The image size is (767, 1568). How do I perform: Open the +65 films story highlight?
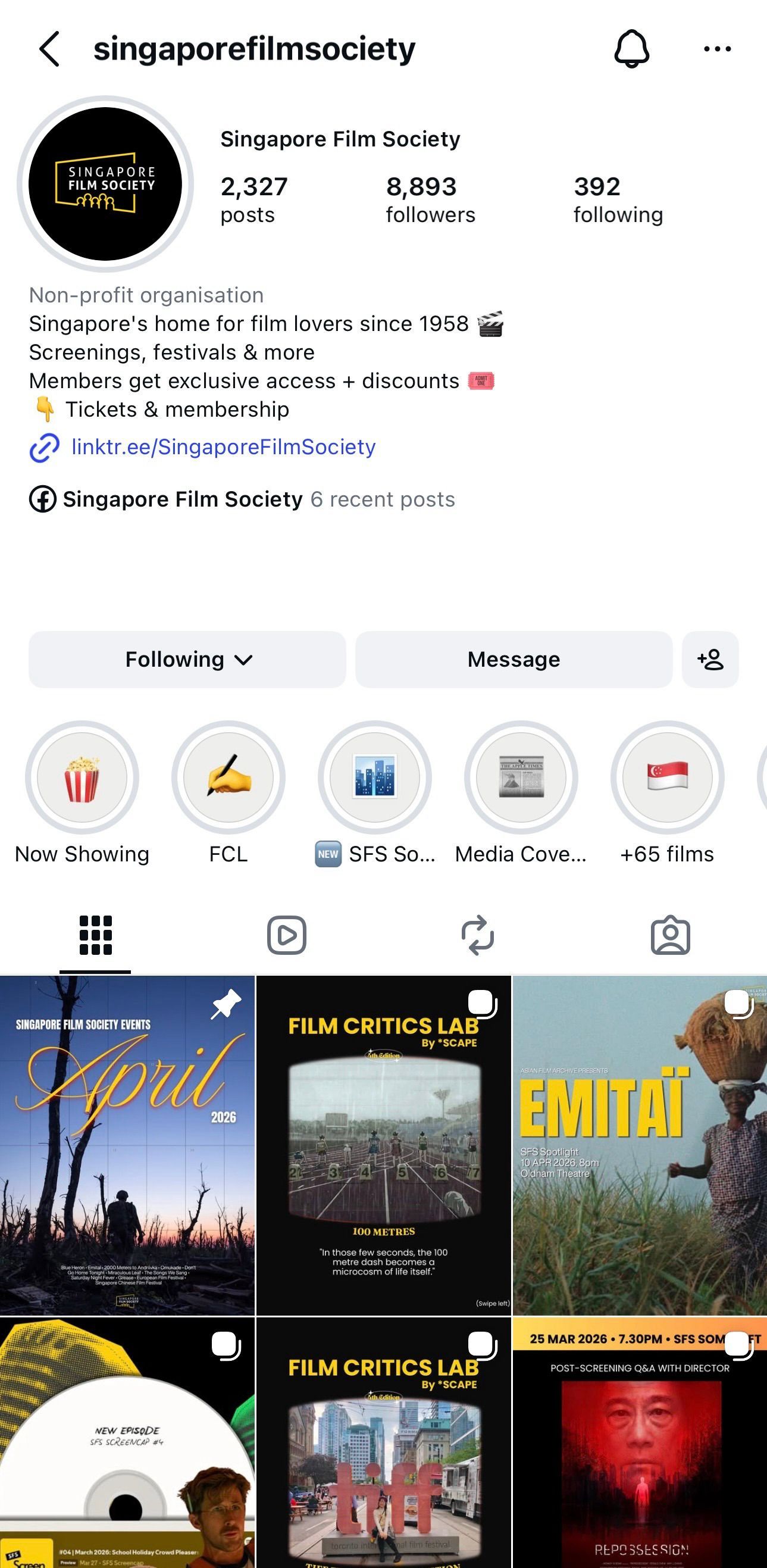667,777
